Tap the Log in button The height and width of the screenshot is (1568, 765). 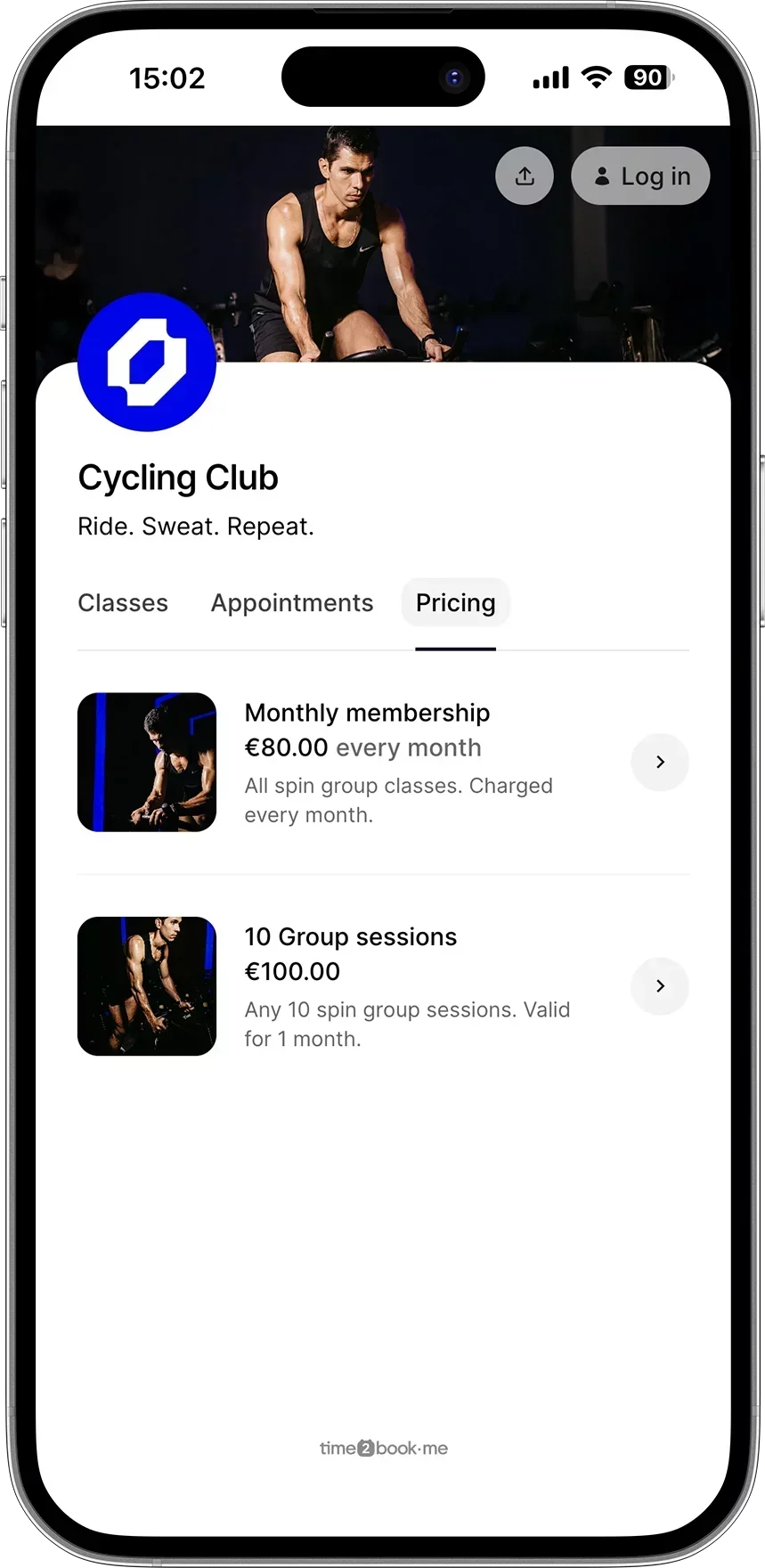coord(640,176)
